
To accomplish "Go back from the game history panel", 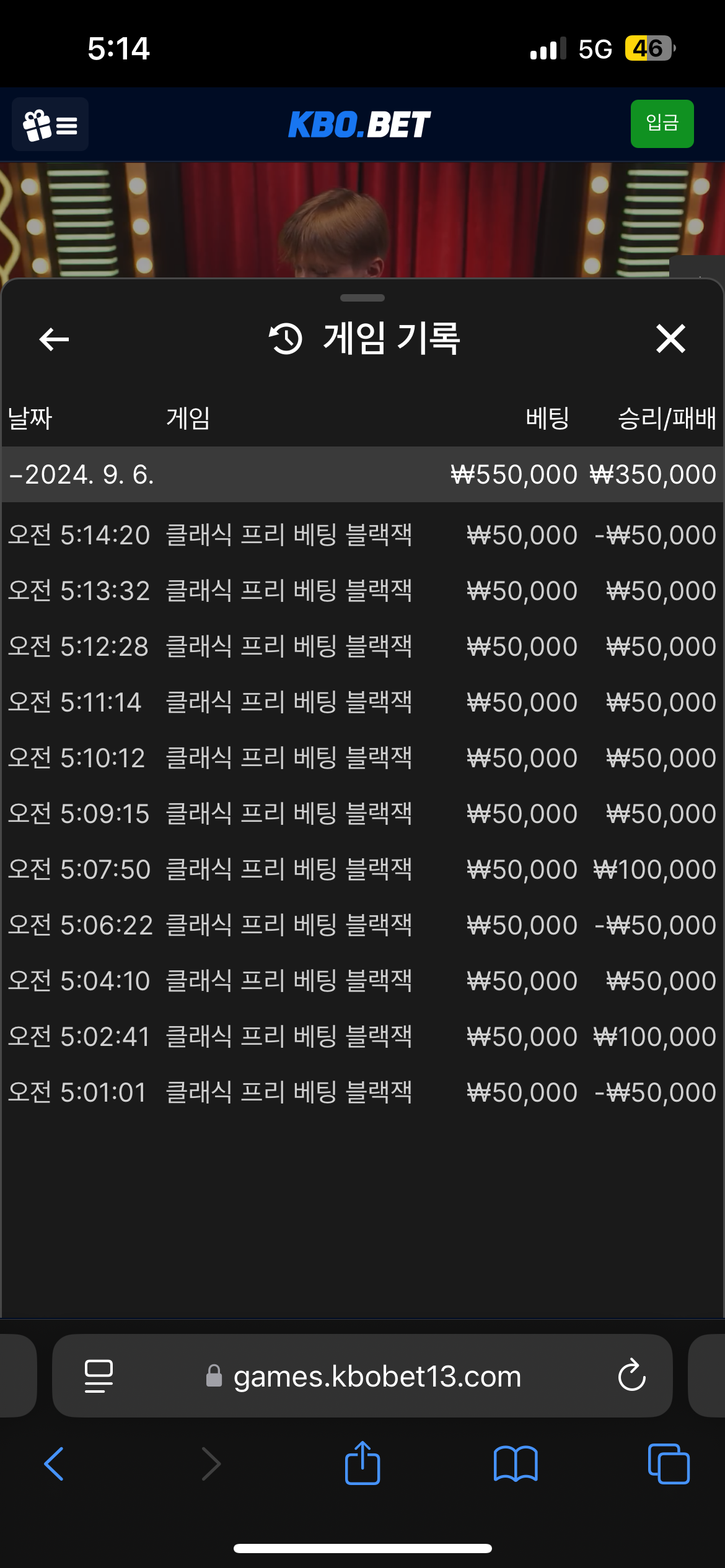I will tap(54, 339).
